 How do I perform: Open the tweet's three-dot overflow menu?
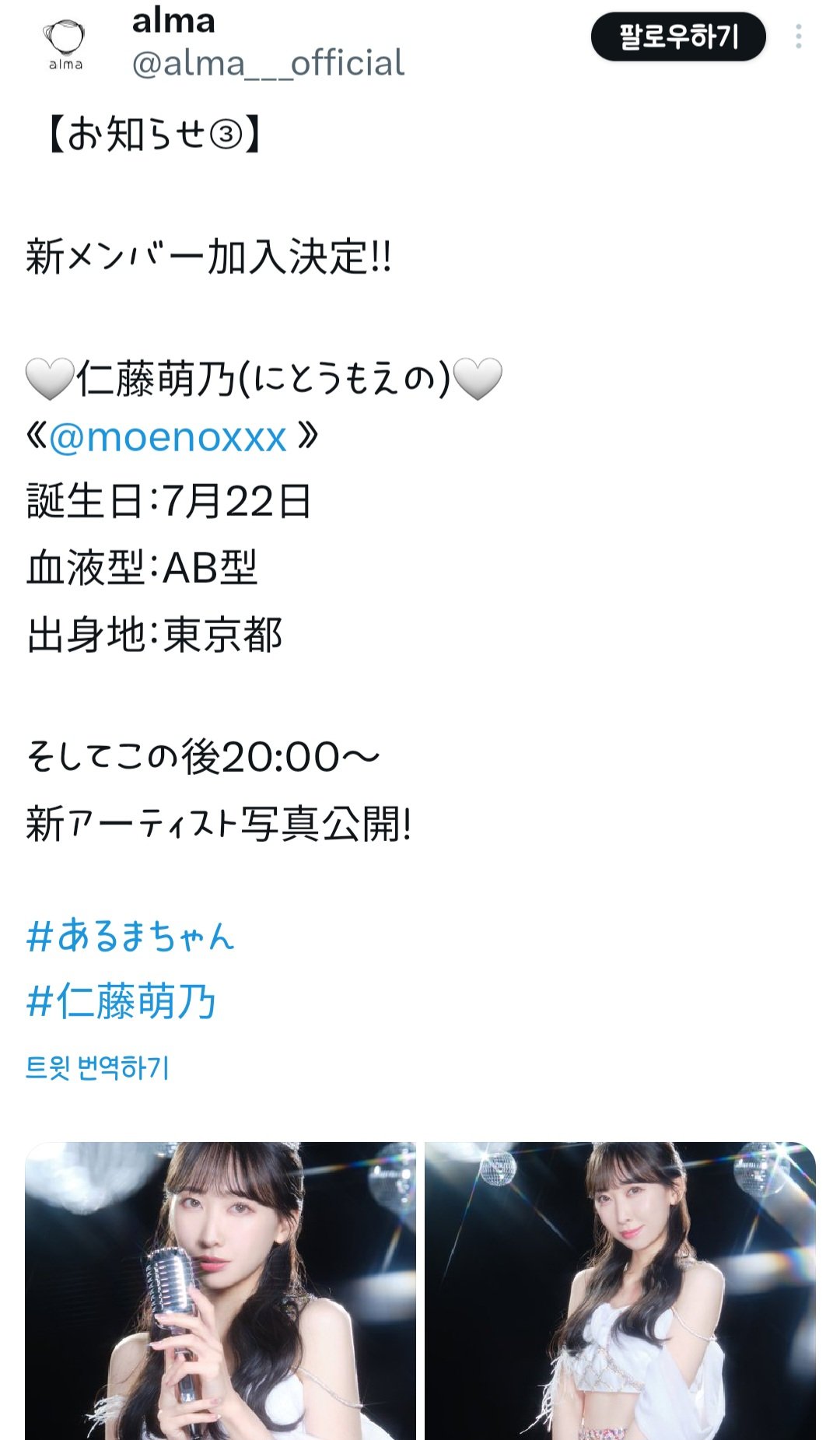798,37
